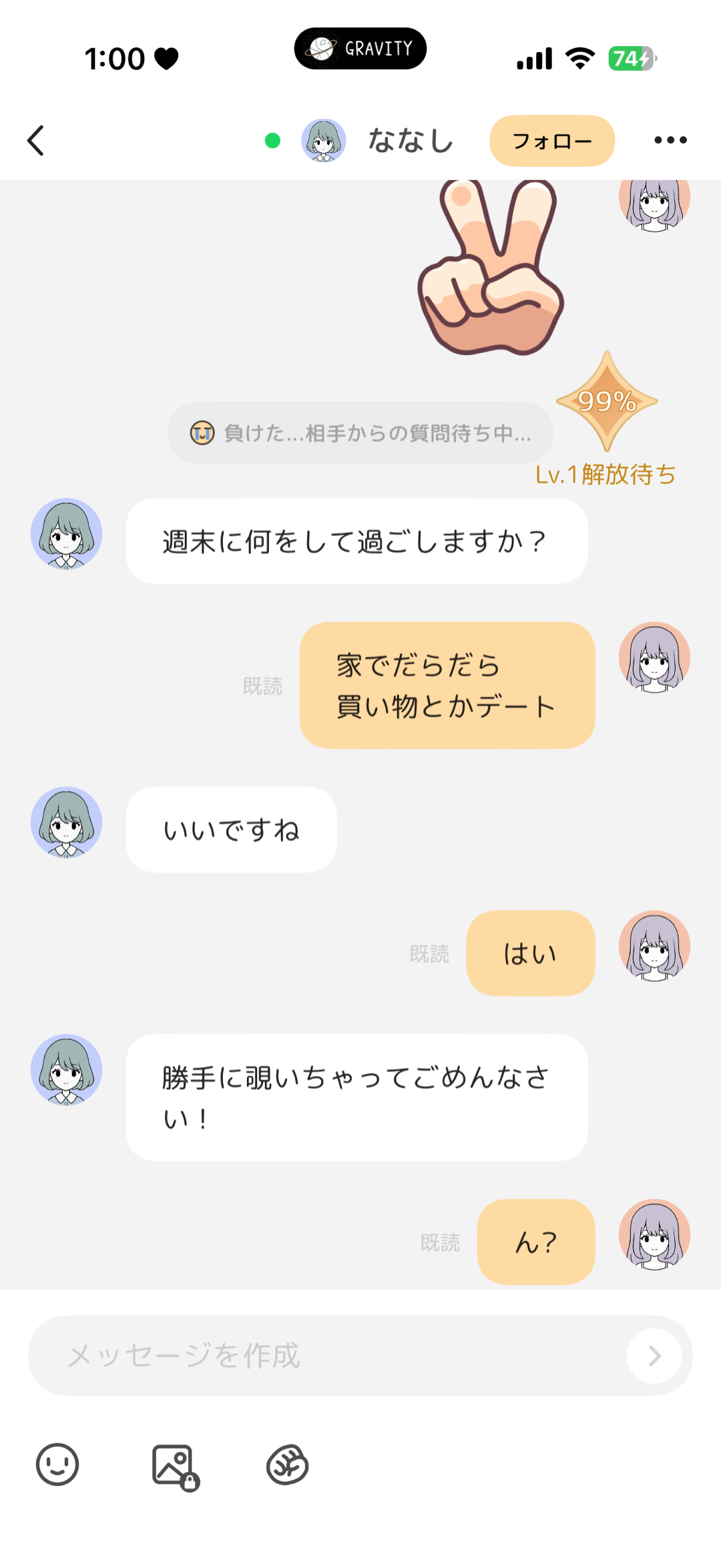This screenshot has width=721, height=1568.
Task: Tap the 週末に何をして過ごしますか？ message bubble
Action: pos(356,541)
